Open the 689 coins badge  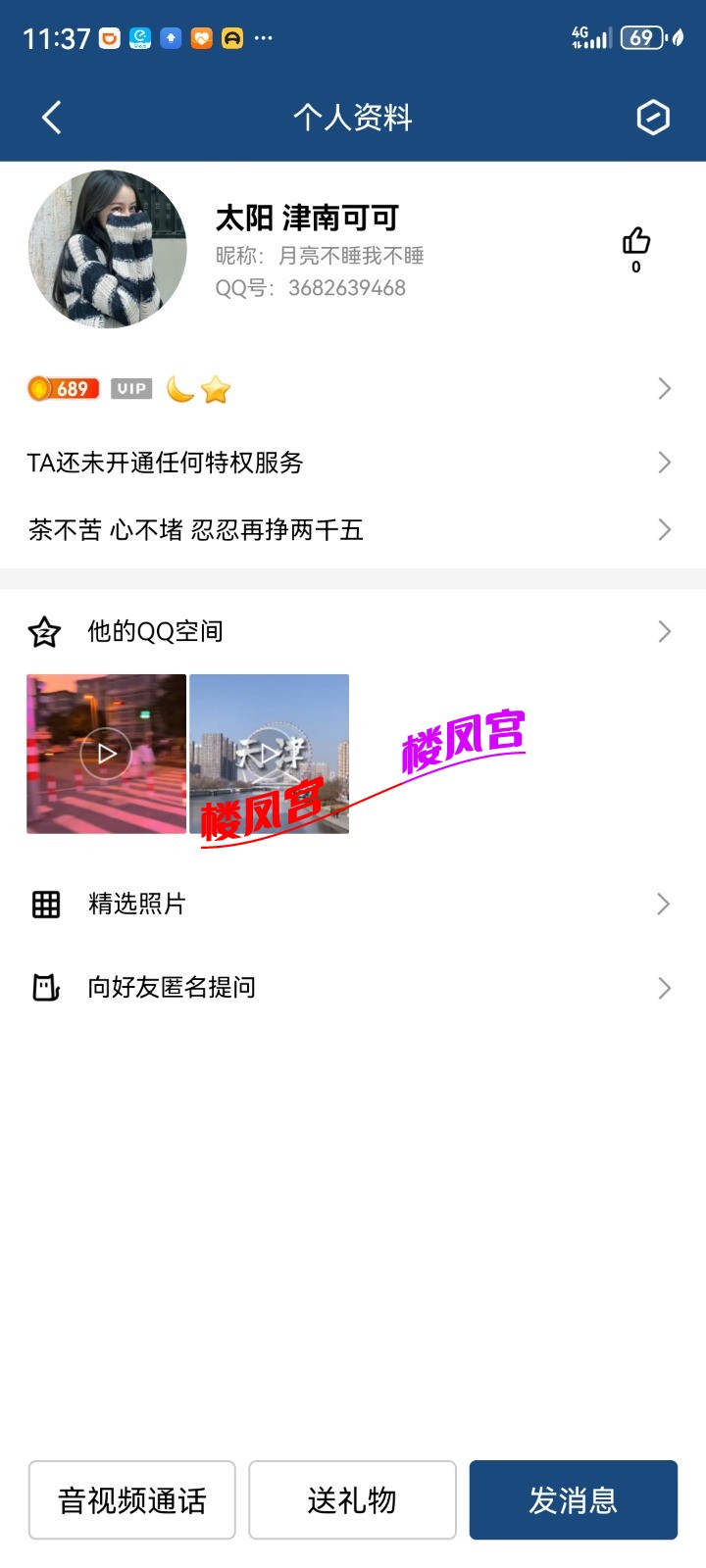[62, 388]
